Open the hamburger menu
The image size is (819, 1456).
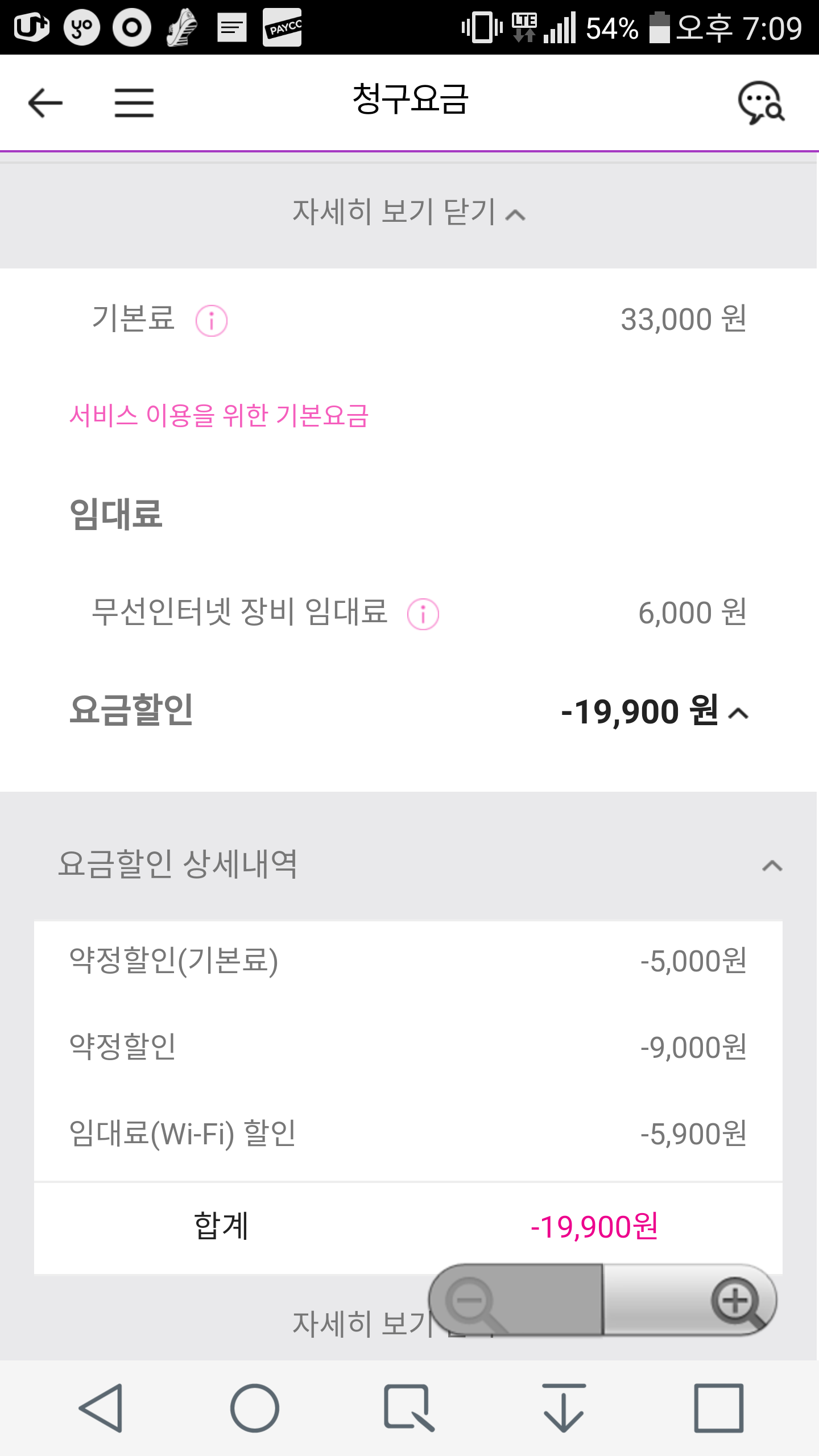(x=134, y=103)
